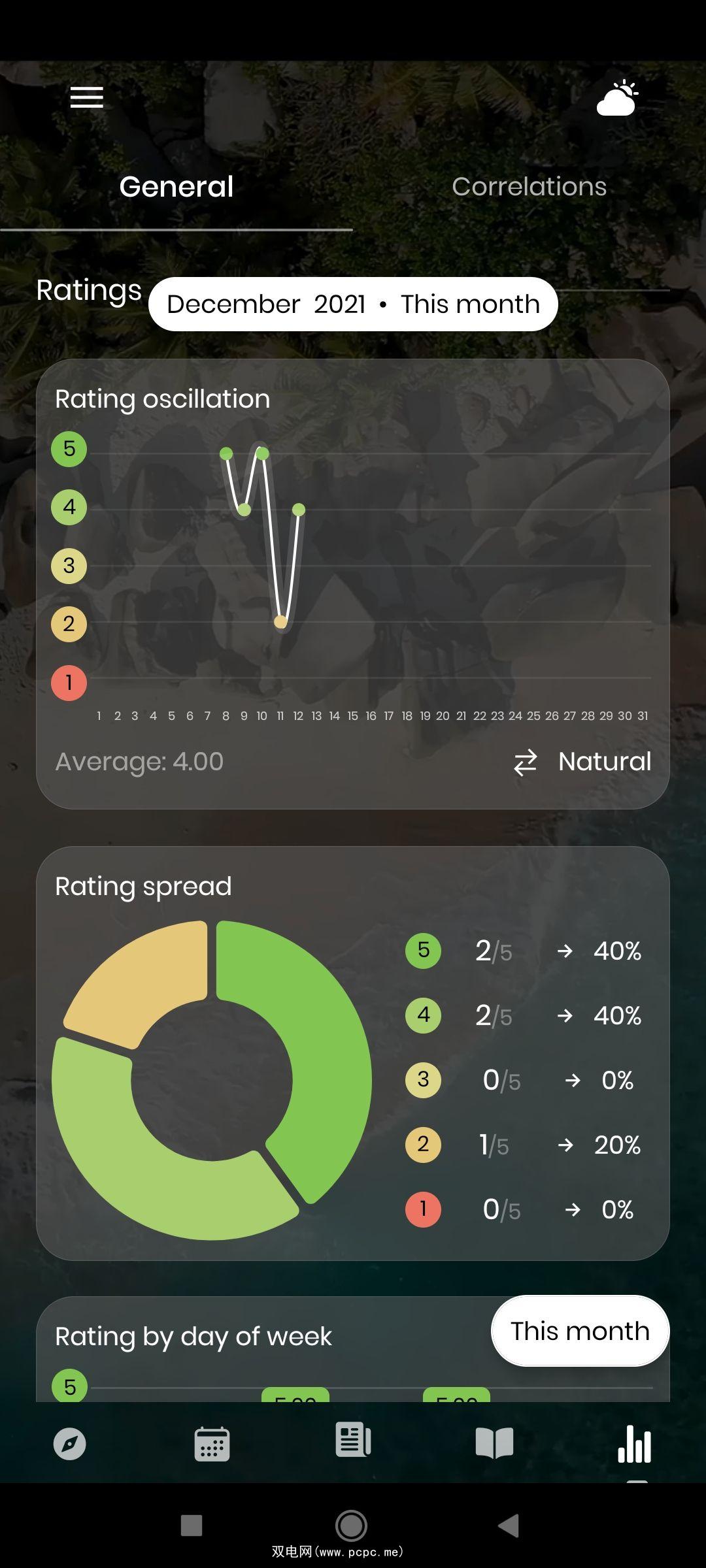This screenshot has height=1568, width=706.
Task: Tap the system home button
Action: coord(351,1526)
